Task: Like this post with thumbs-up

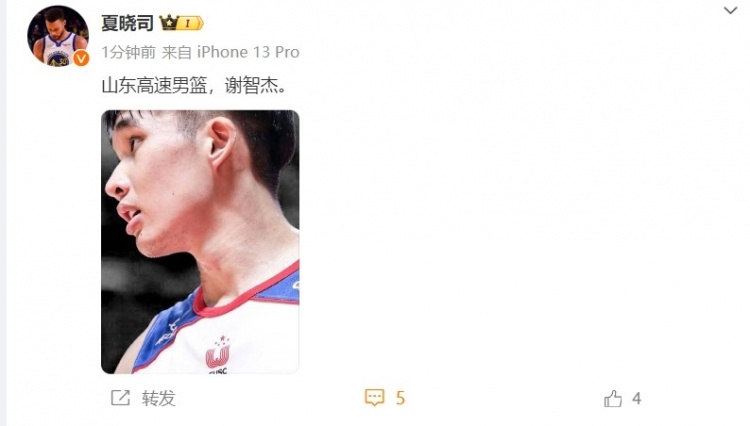Action: [x=622, y=398]
